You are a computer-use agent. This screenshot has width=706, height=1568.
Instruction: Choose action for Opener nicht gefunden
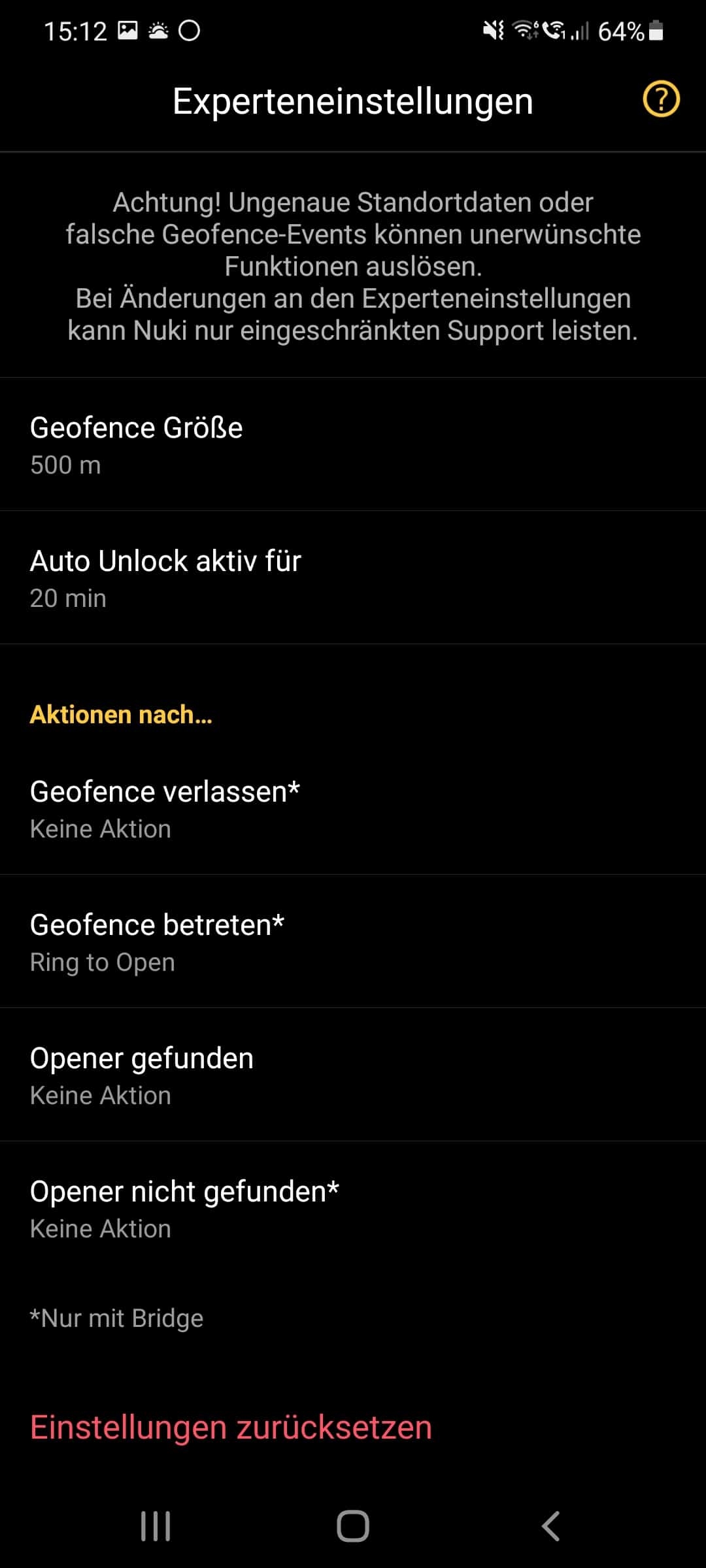click(353, 1209)
